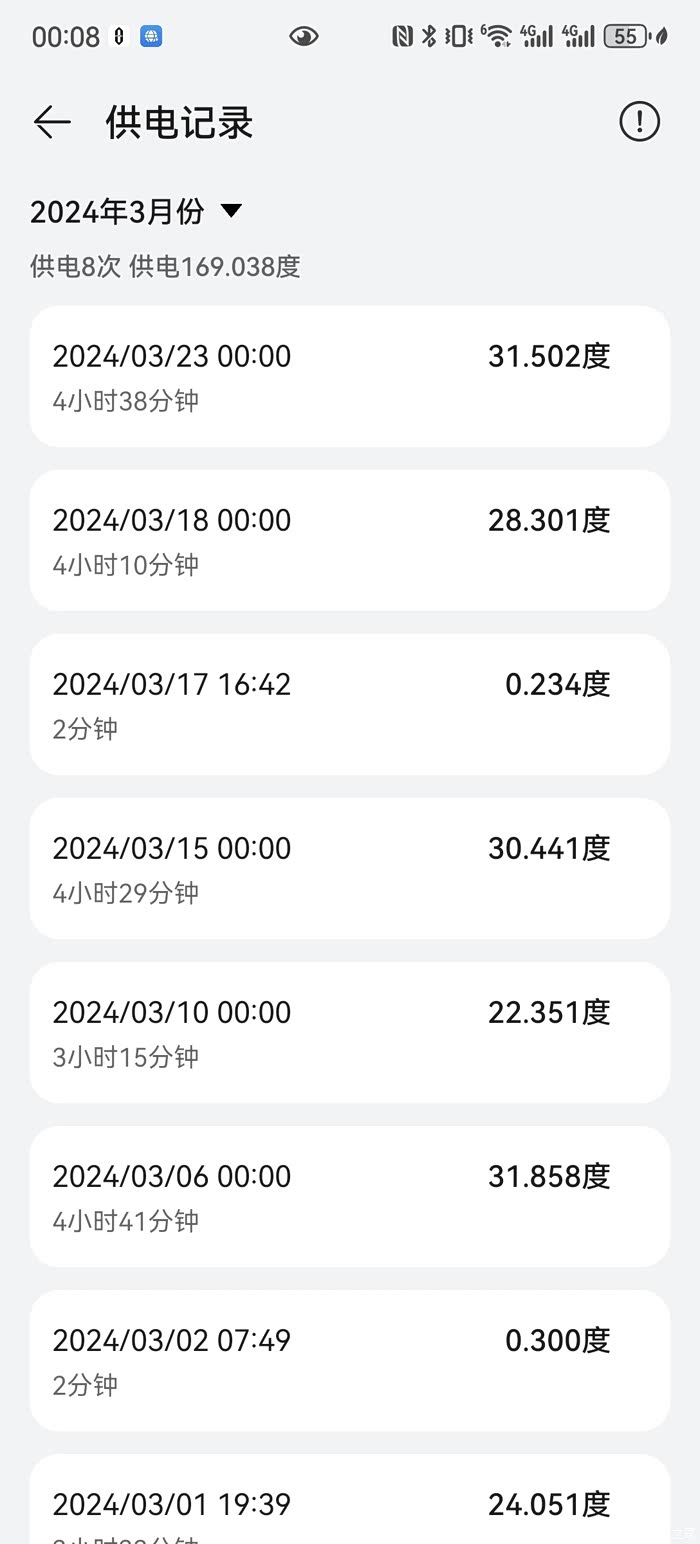
Task: Open the info icon in the top bar
Action: pos(639,122)
